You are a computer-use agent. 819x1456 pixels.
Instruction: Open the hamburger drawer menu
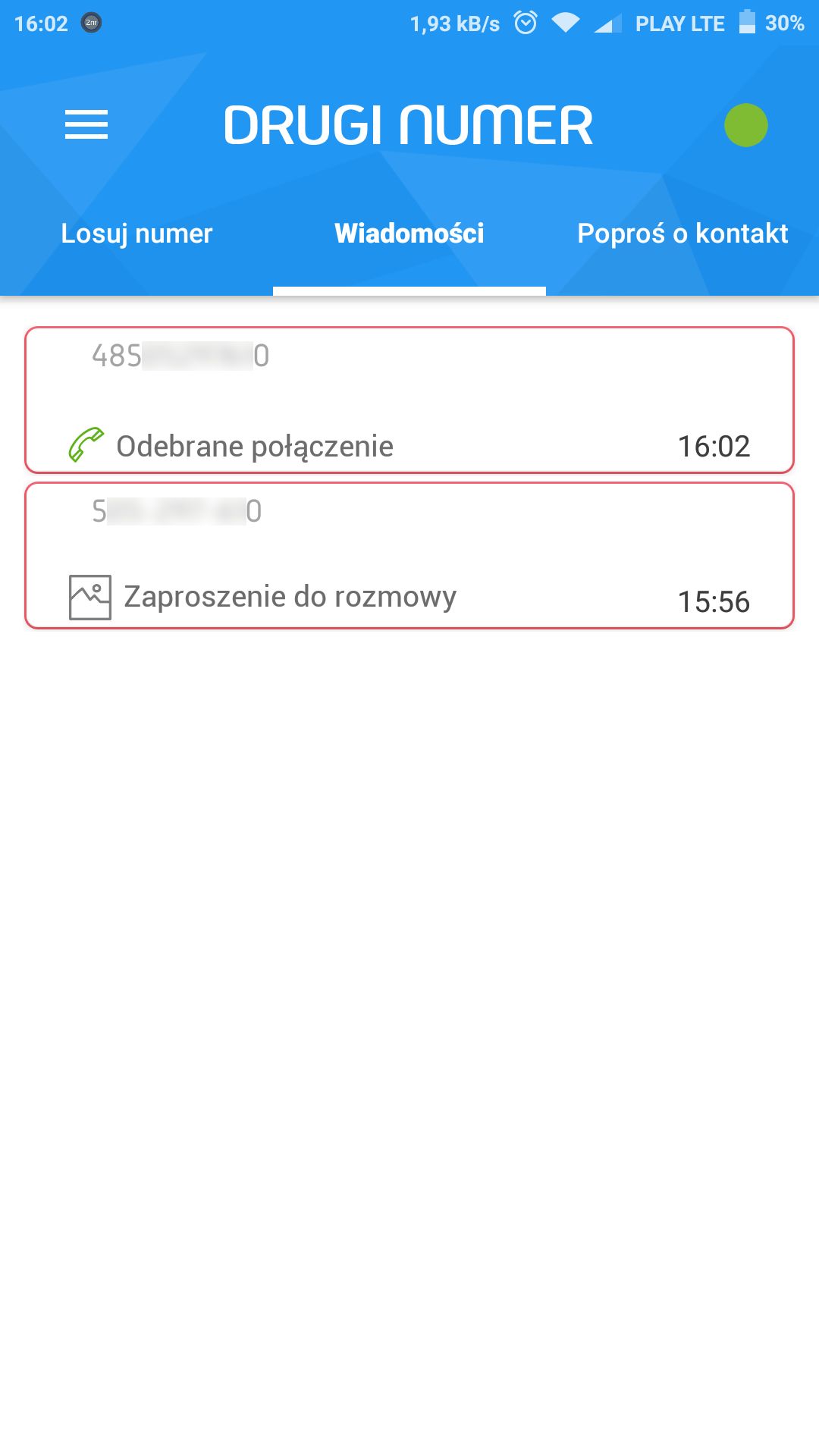point(86,125)
